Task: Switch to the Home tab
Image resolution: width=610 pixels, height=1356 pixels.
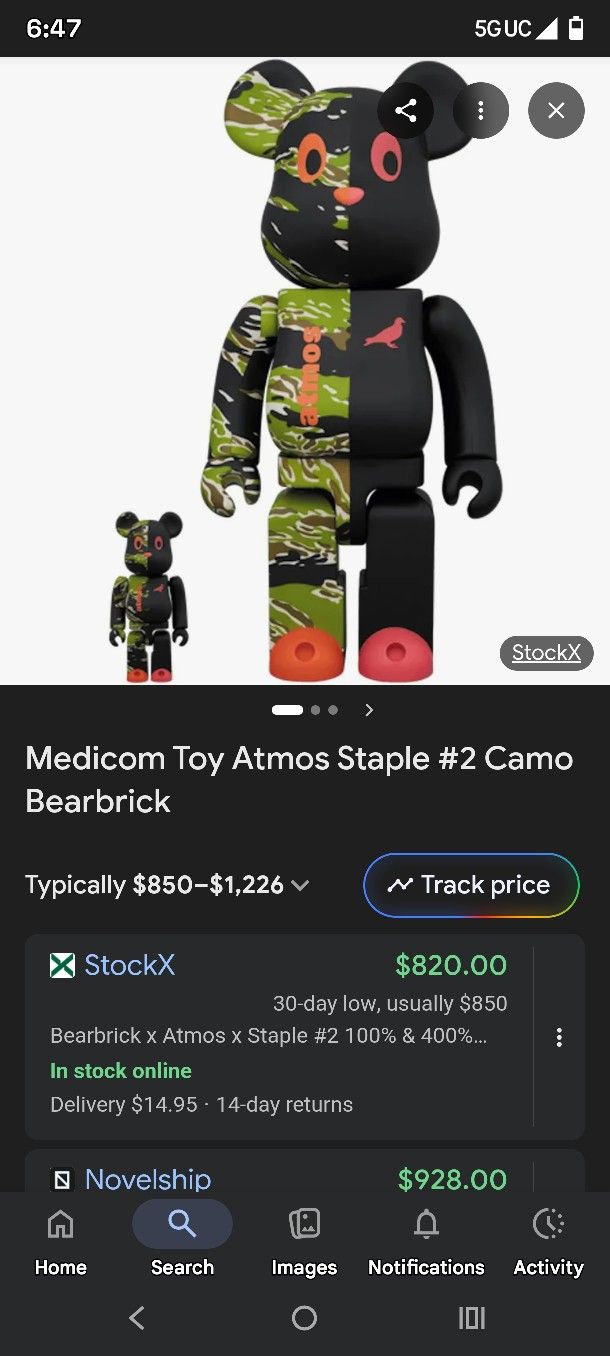Action: 61,1240
